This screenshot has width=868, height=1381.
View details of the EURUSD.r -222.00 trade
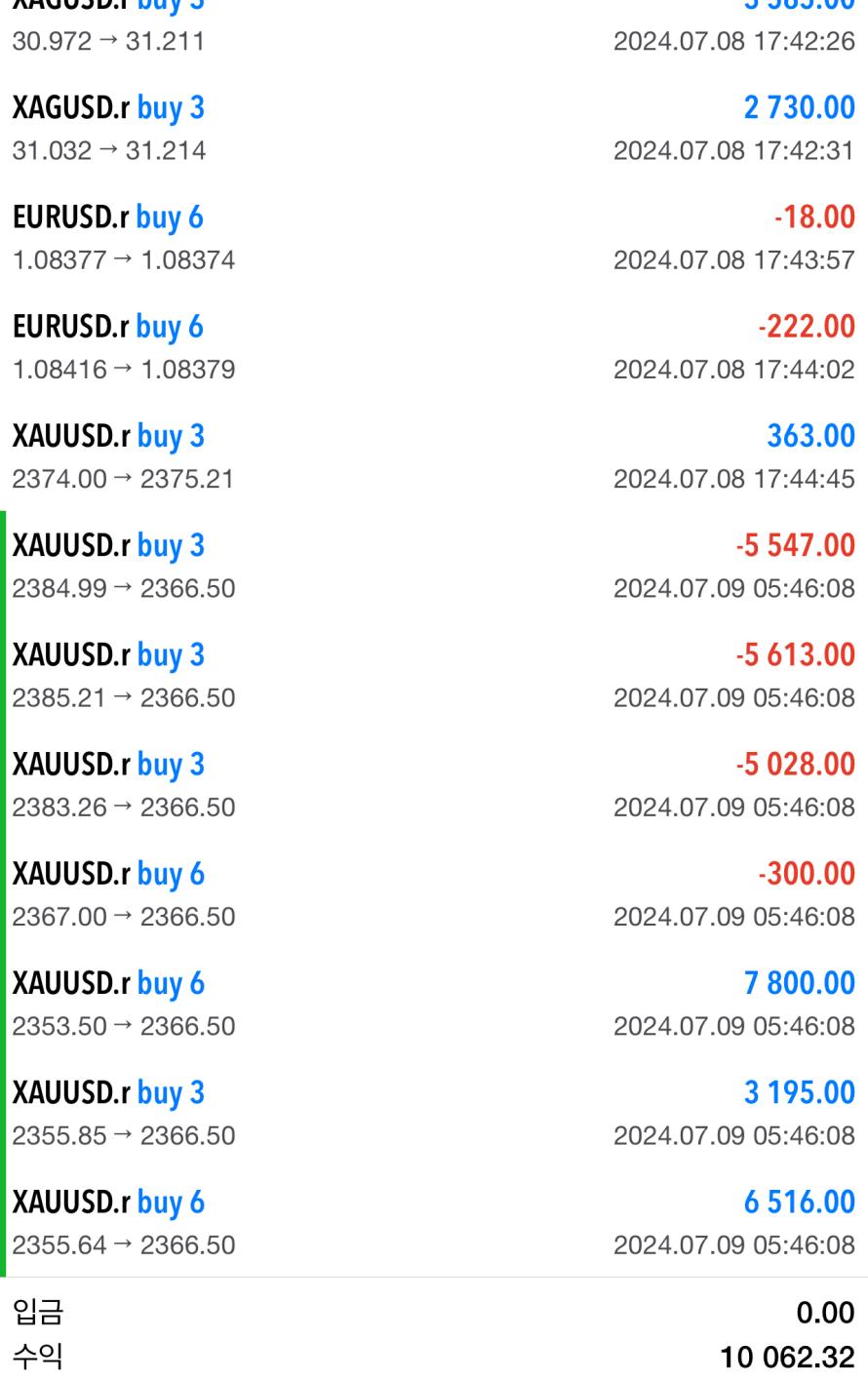[x=434, y=346]
